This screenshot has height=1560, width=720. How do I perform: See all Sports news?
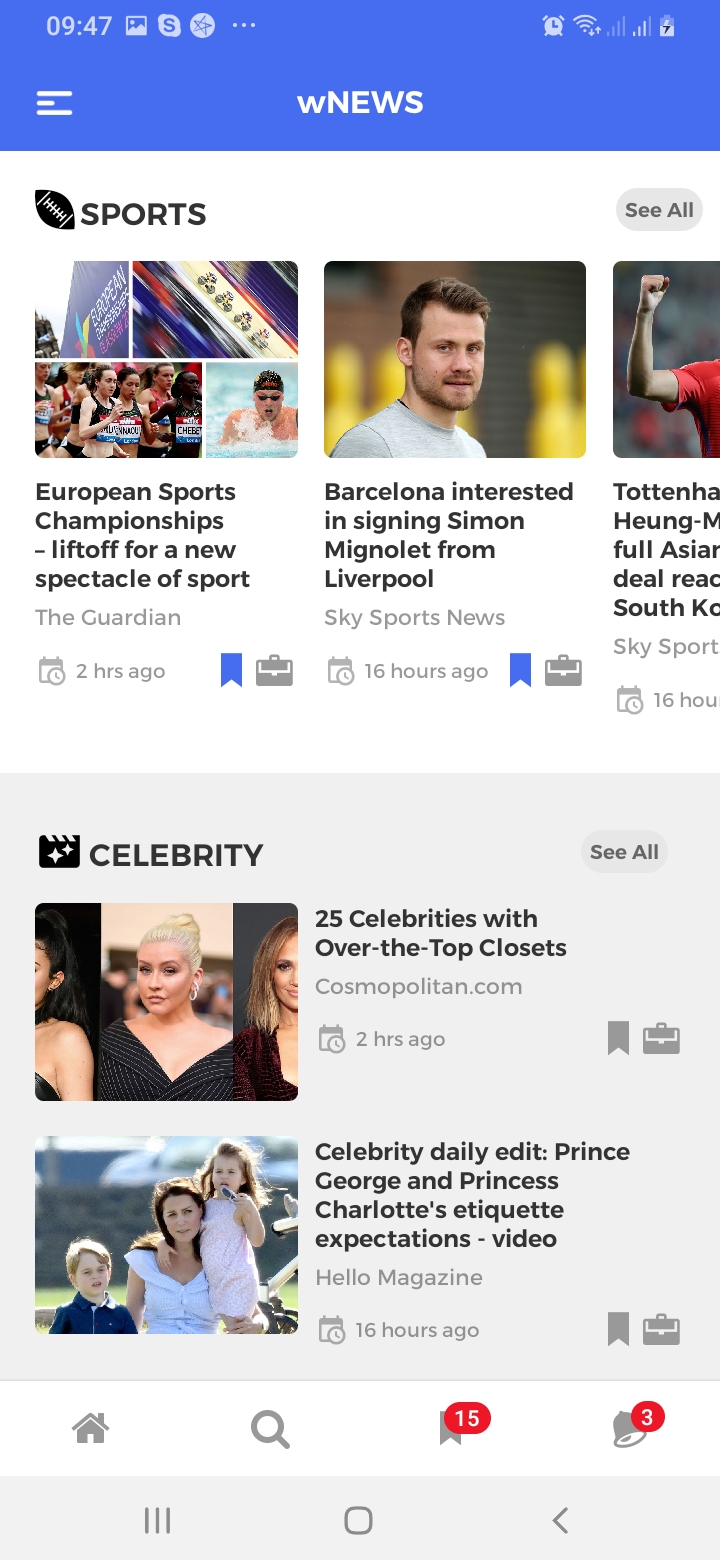(x=658, y=210)
